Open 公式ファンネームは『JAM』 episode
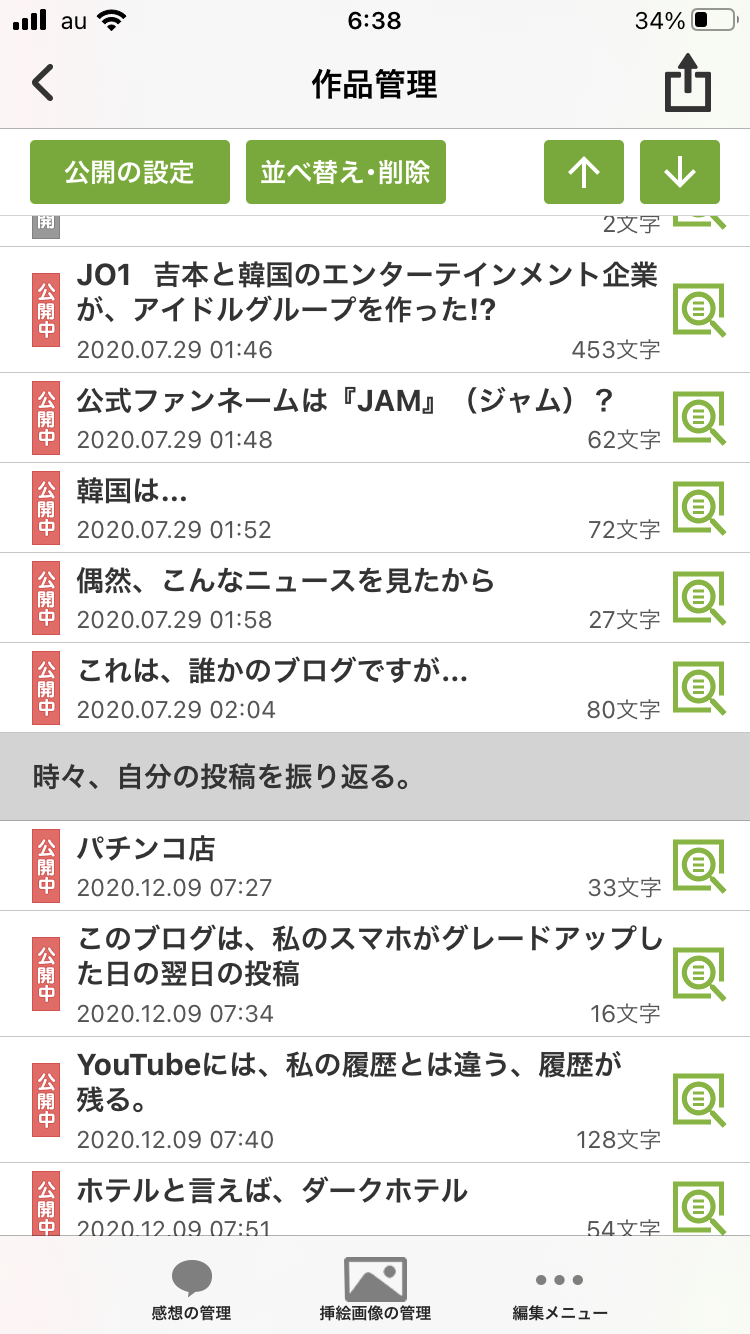The image size is (750, 1334). (345, 401)
